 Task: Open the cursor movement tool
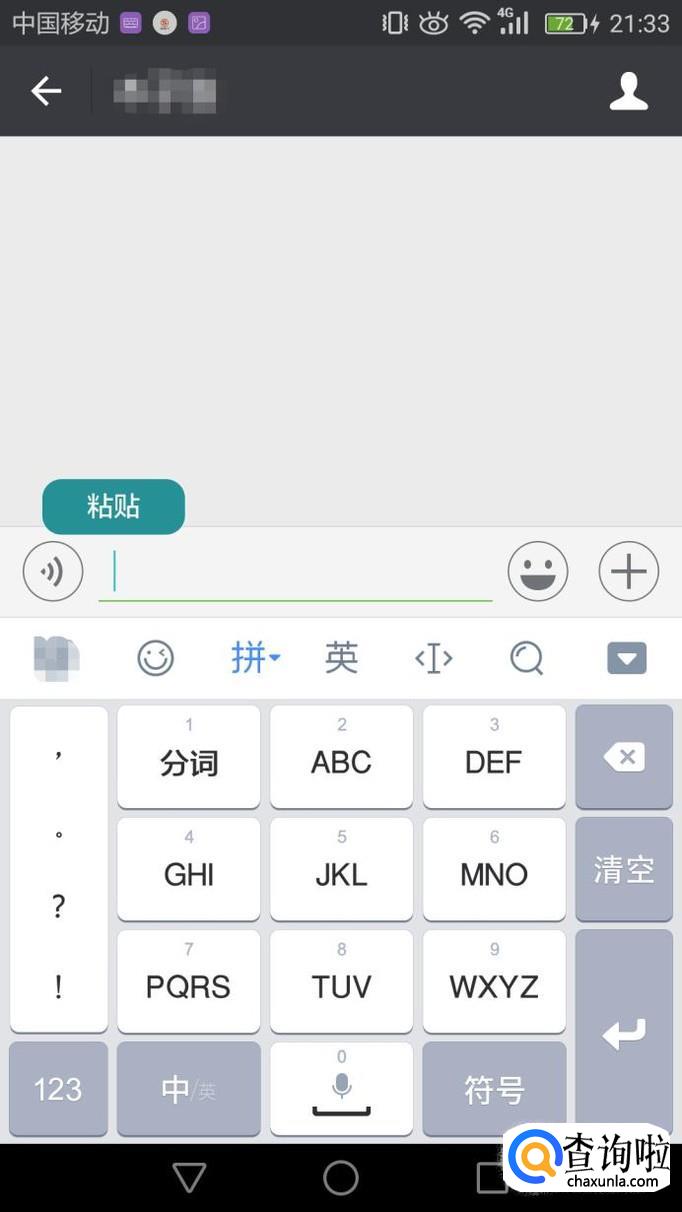tap(434, 658)
